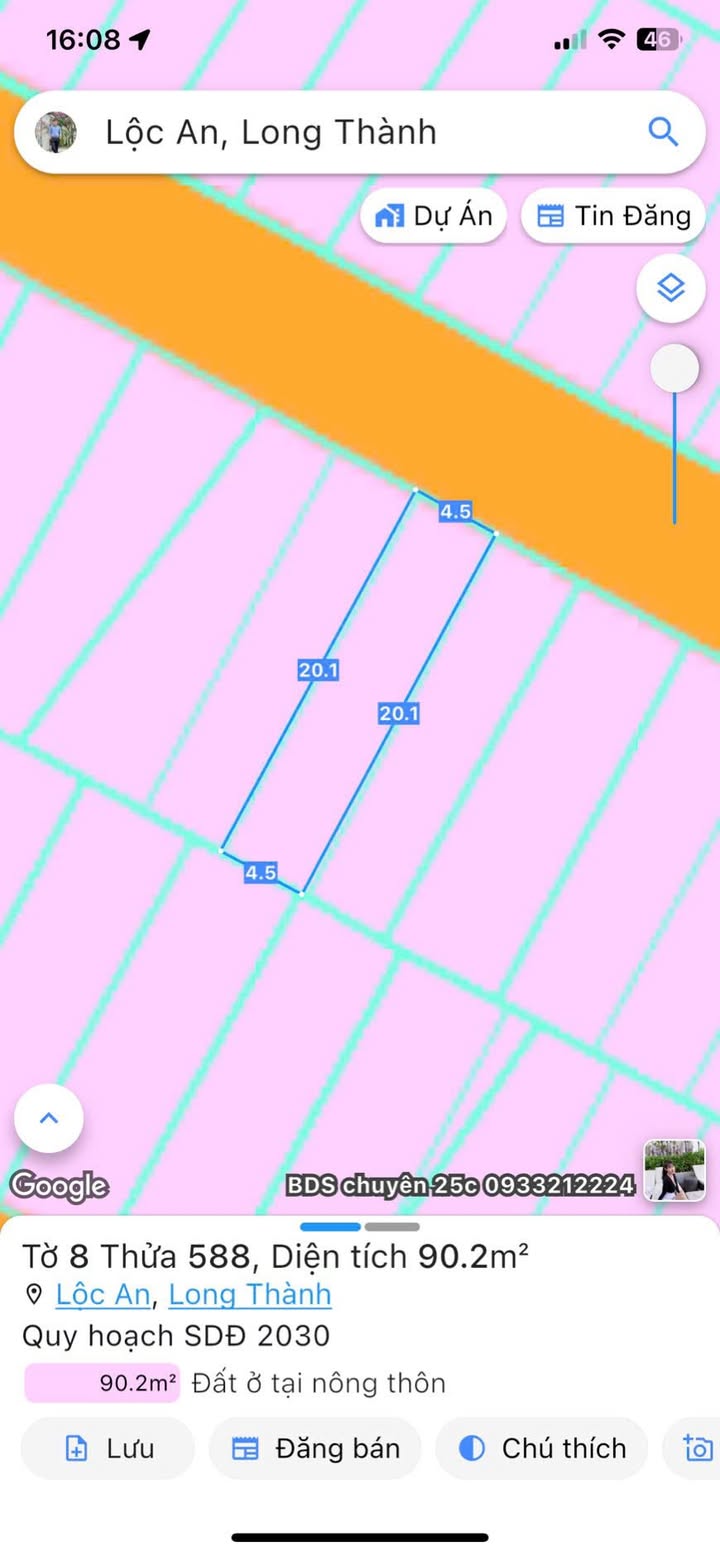Open the profile avatar in search bar

(56, 132)
